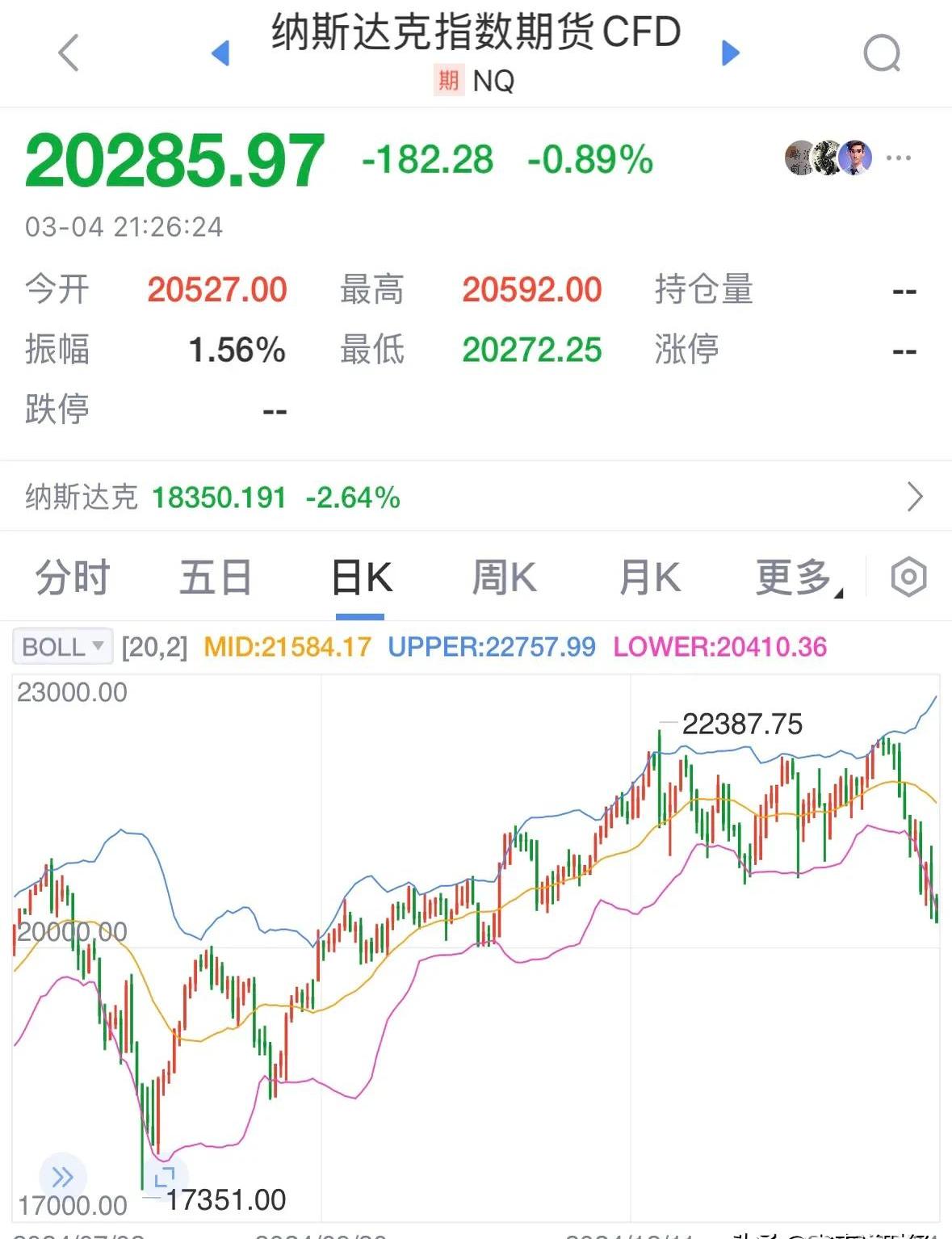Switch to the 分时 tab

71,576
